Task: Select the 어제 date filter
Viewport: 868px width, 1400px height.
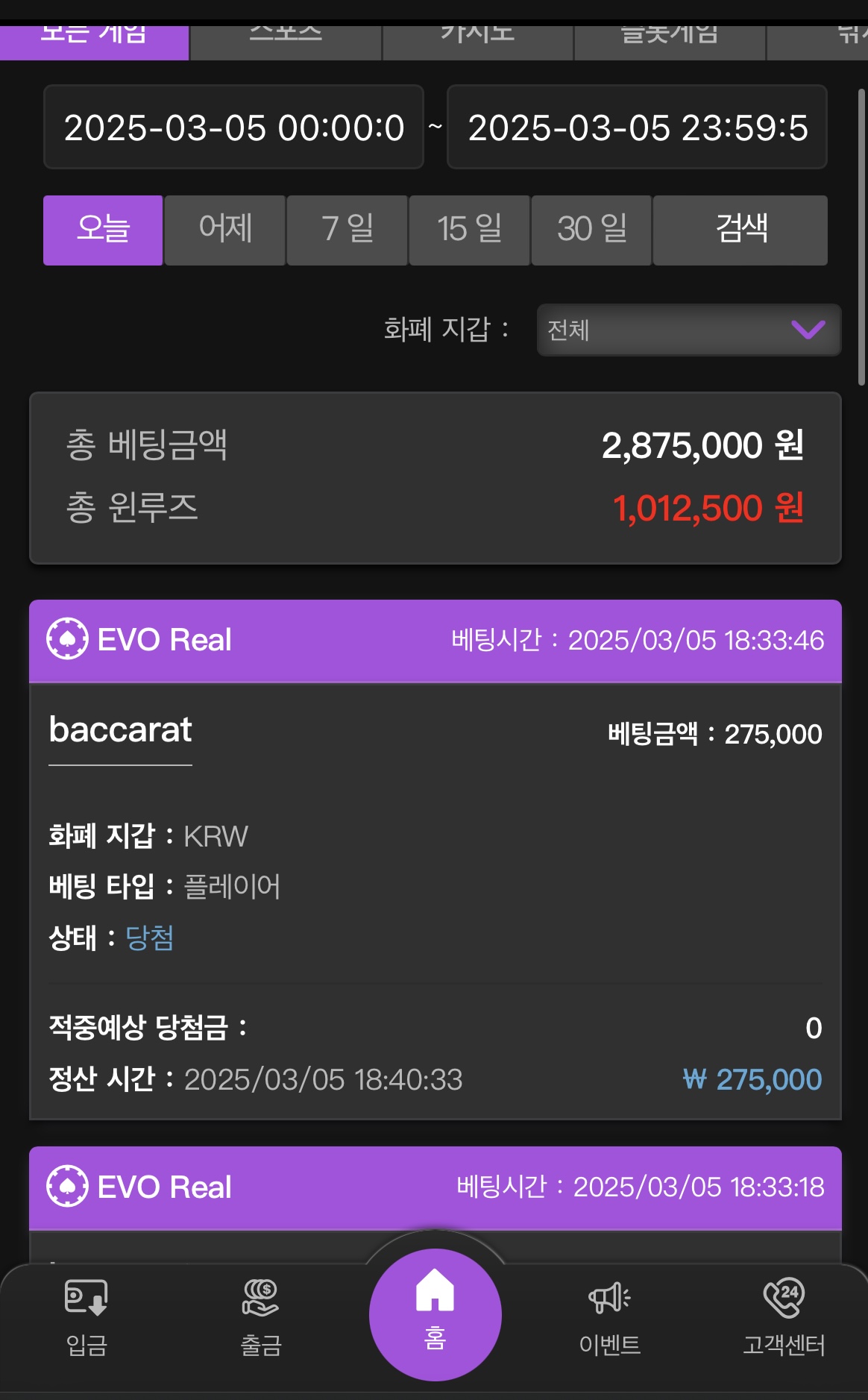Action: (x=225, y=230)
